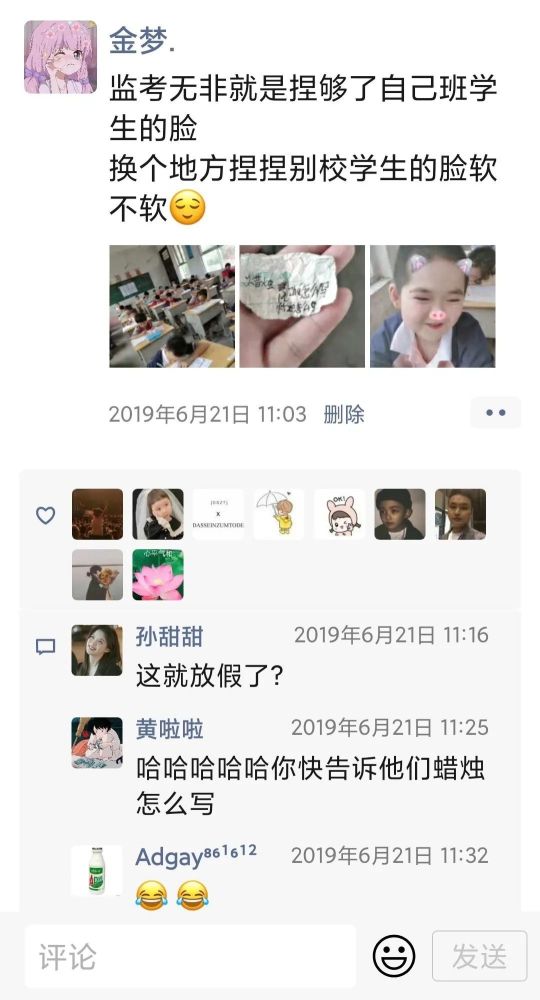The height and width of the screenshot is (1000, 540).
Task: Open 金梦's profile avatar
Action: point(61,57)
